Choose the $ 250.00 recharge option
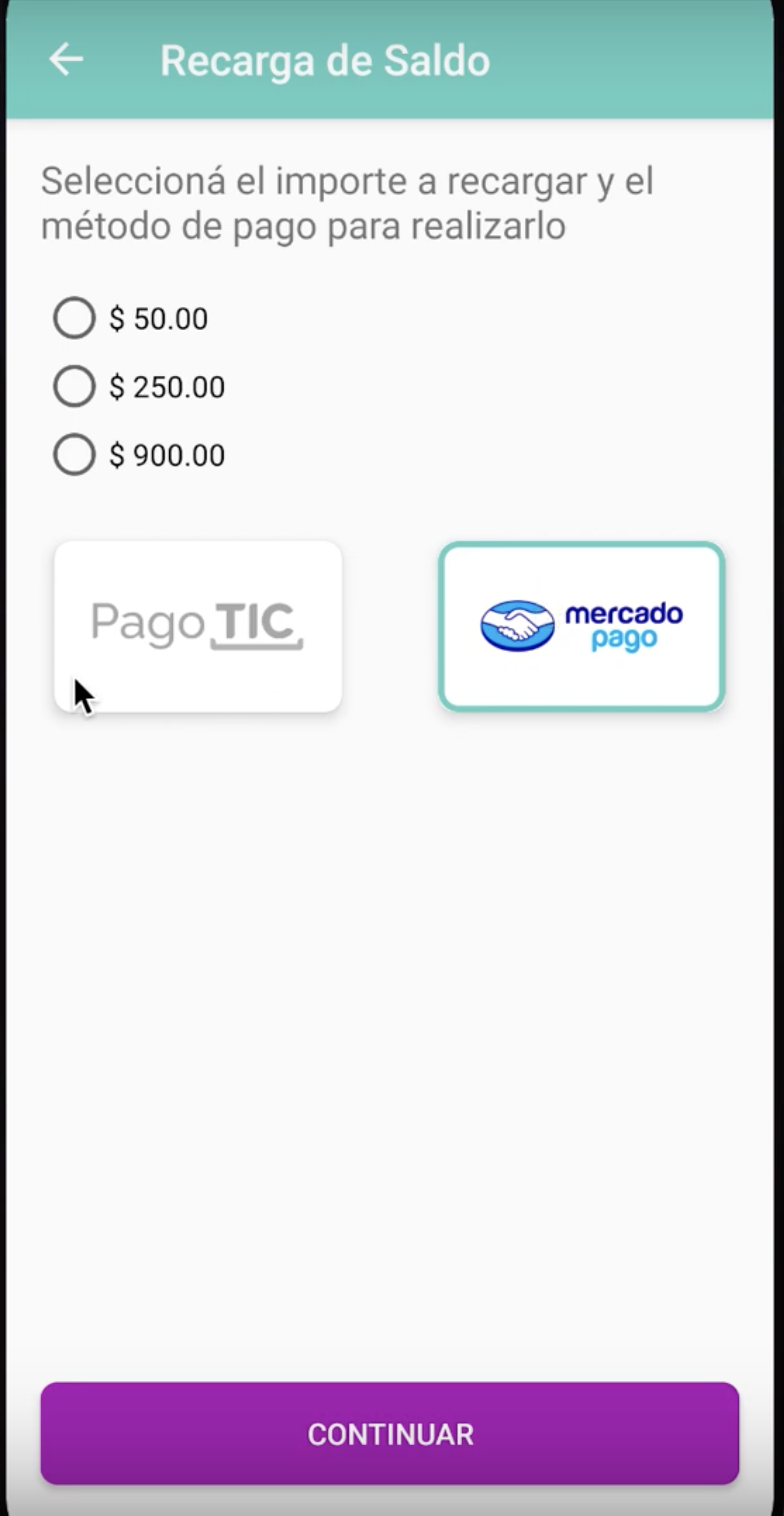Image resolution: width=784 pixels, height=1516 pixels. 74,387
